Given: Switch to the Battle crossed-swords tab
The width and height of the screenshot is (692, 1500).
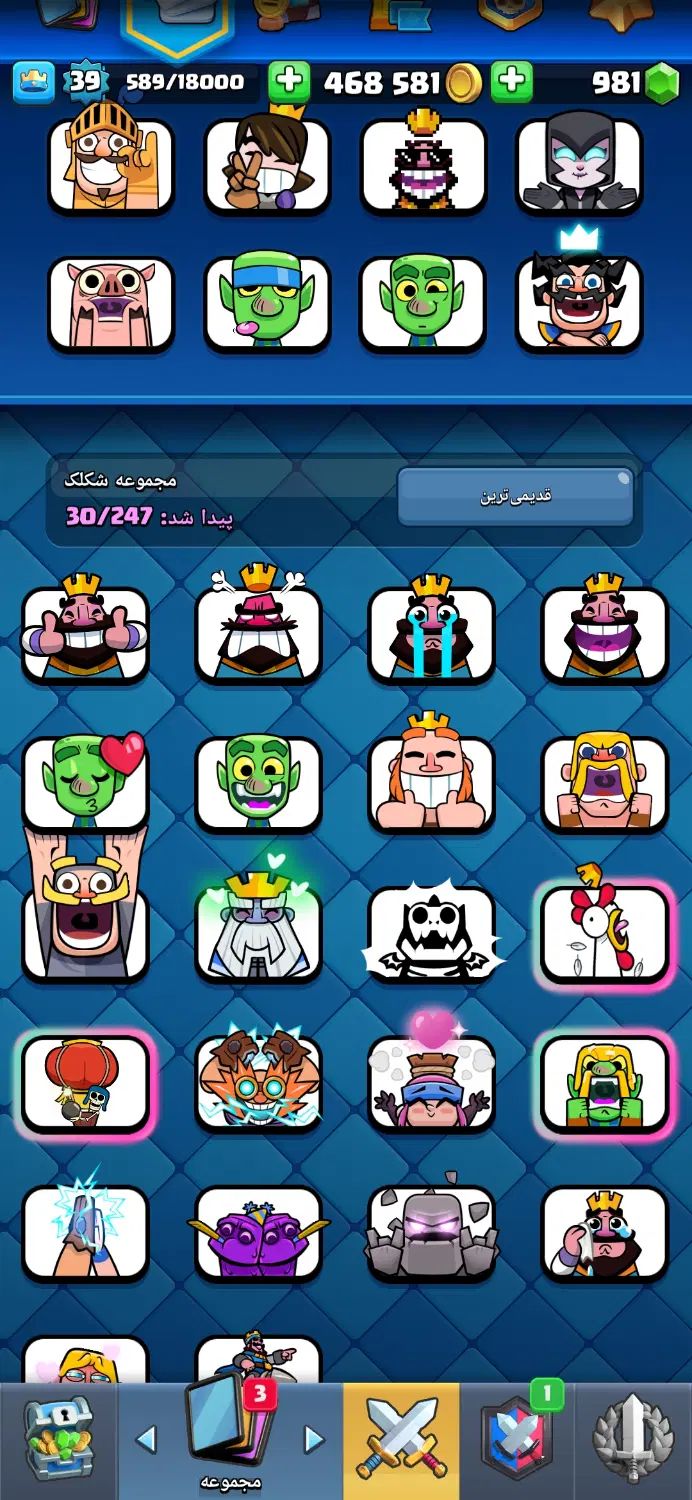Looking at the screenshot, I should click(401, 1440).
